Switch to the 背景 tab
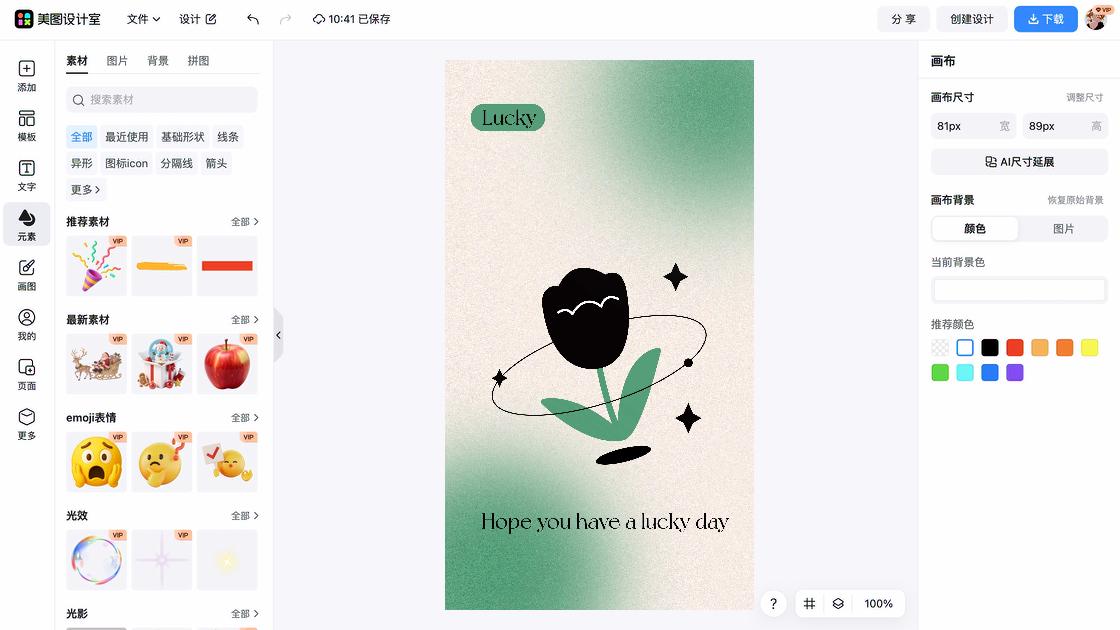Image resolution: width=1120 pixels, height=630 pixels. [158, 61]
